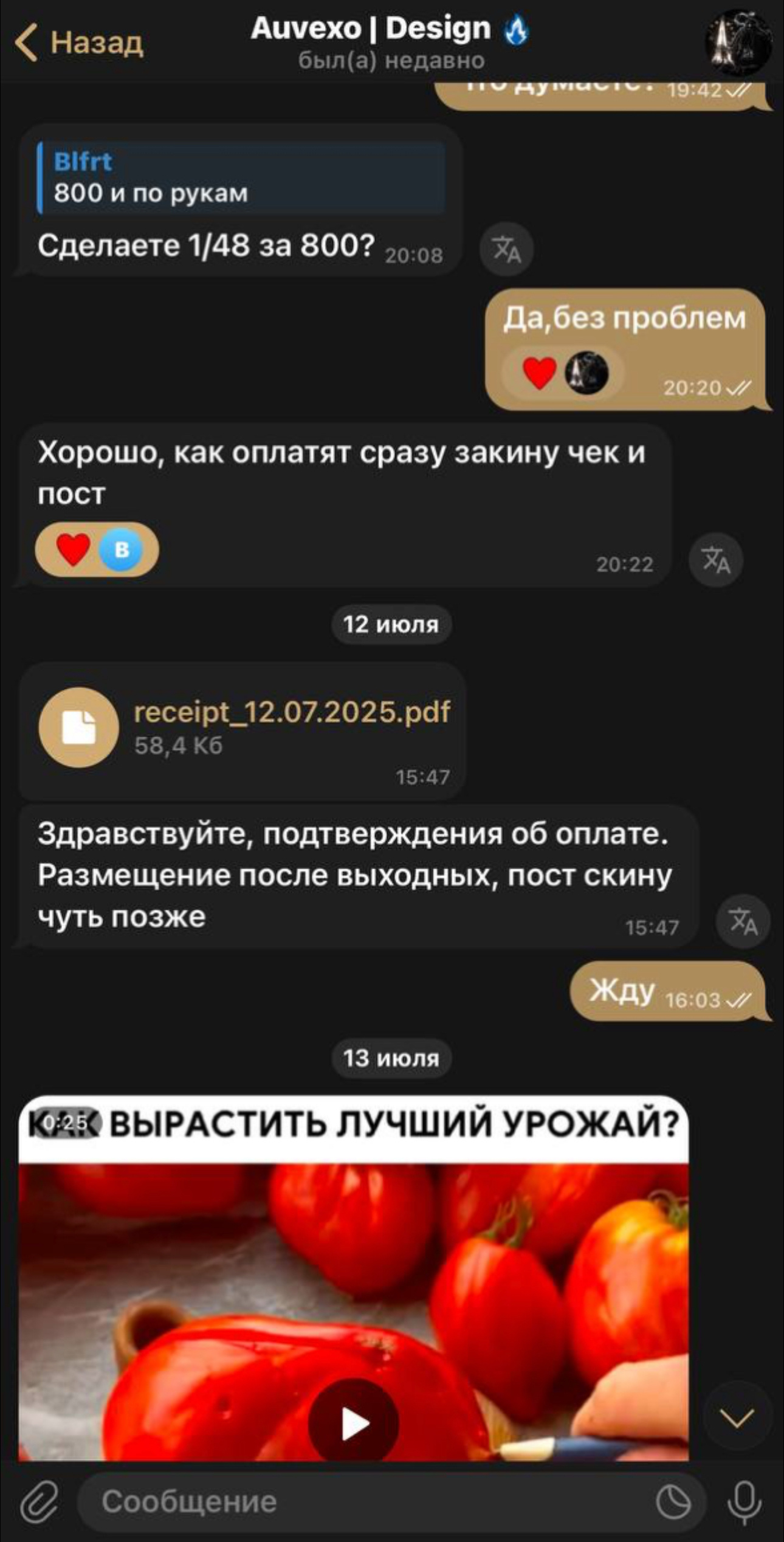Image resolution: width=784 pixels, height=1542 pixels.
Task: Focus the Сообщение text field
Action: point(365,1501)
